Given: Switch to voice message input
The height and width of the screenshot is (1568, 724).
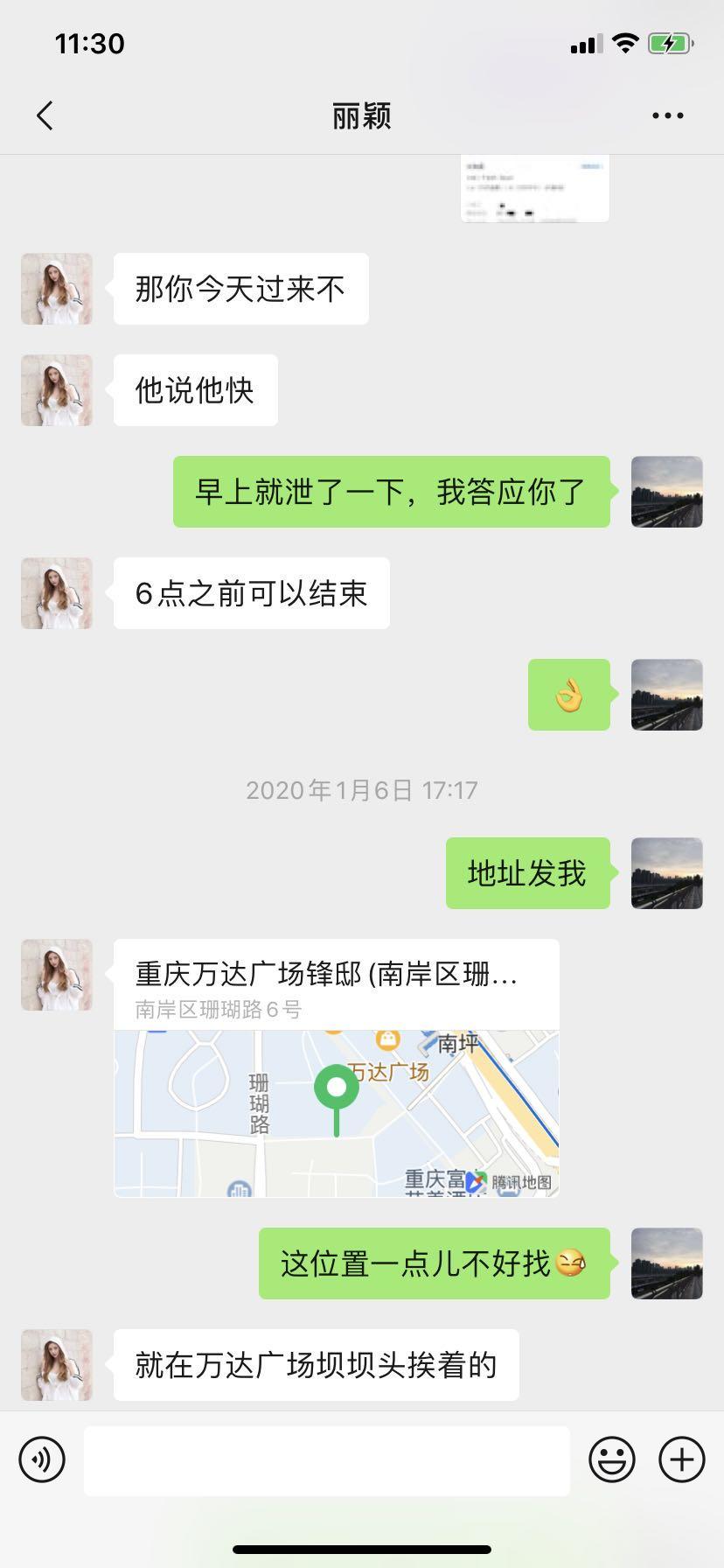Looking at the screenshot, I should (42, 1459).
